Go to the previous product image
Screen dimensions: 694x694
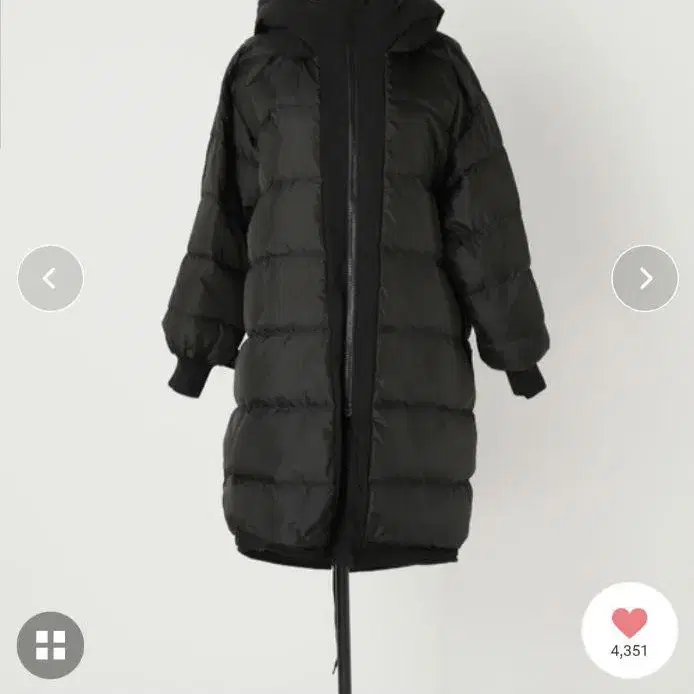point(50,278)
